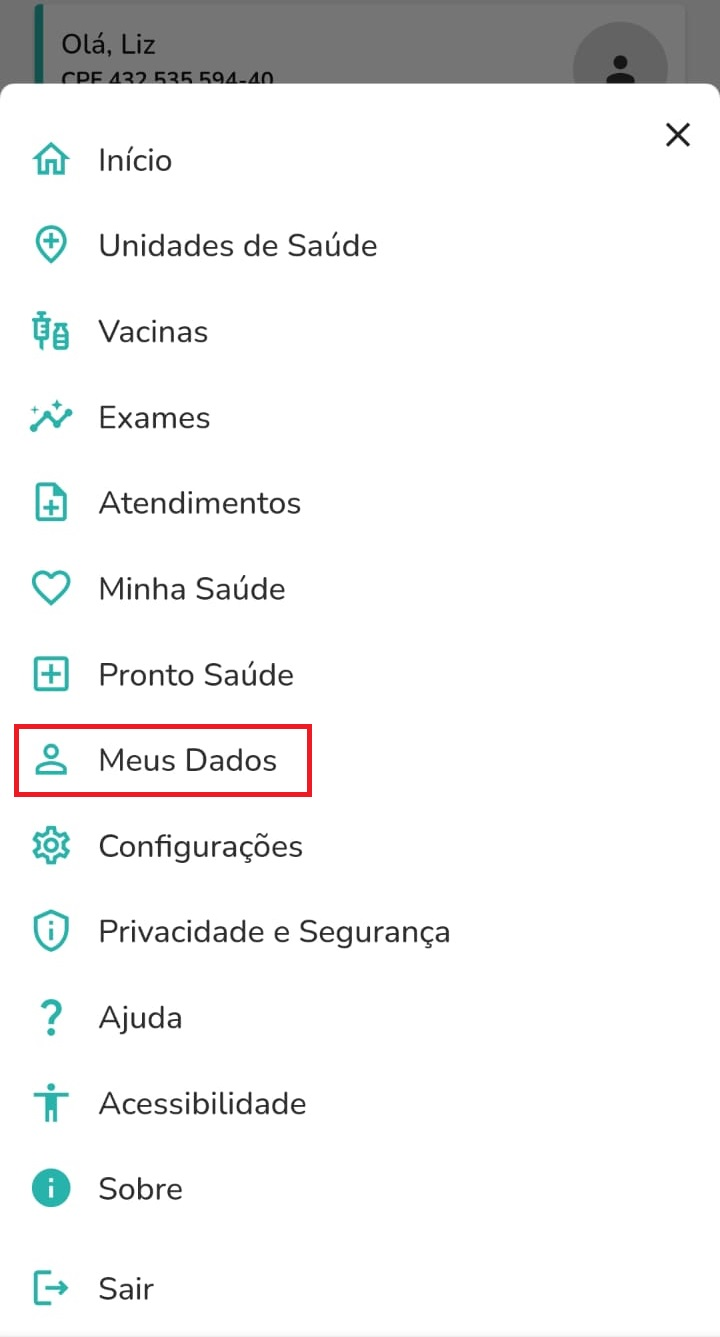View the Sobre page
The width and height of the screenshot is (720, 1337).
point(140,1189)
